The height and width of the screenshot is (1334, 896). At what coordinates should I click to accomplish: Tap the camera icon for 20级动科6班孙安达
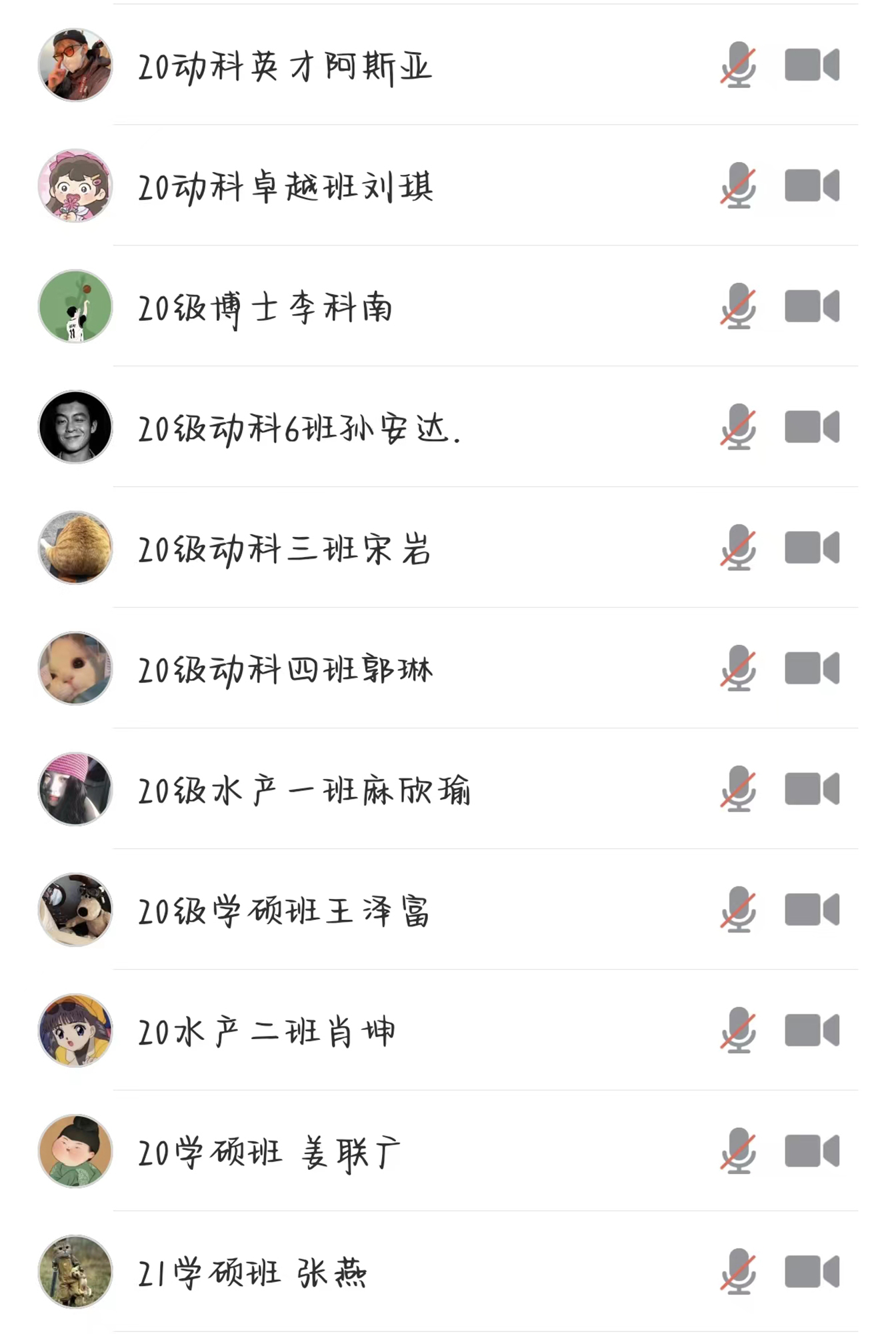(x=811, y=428)
